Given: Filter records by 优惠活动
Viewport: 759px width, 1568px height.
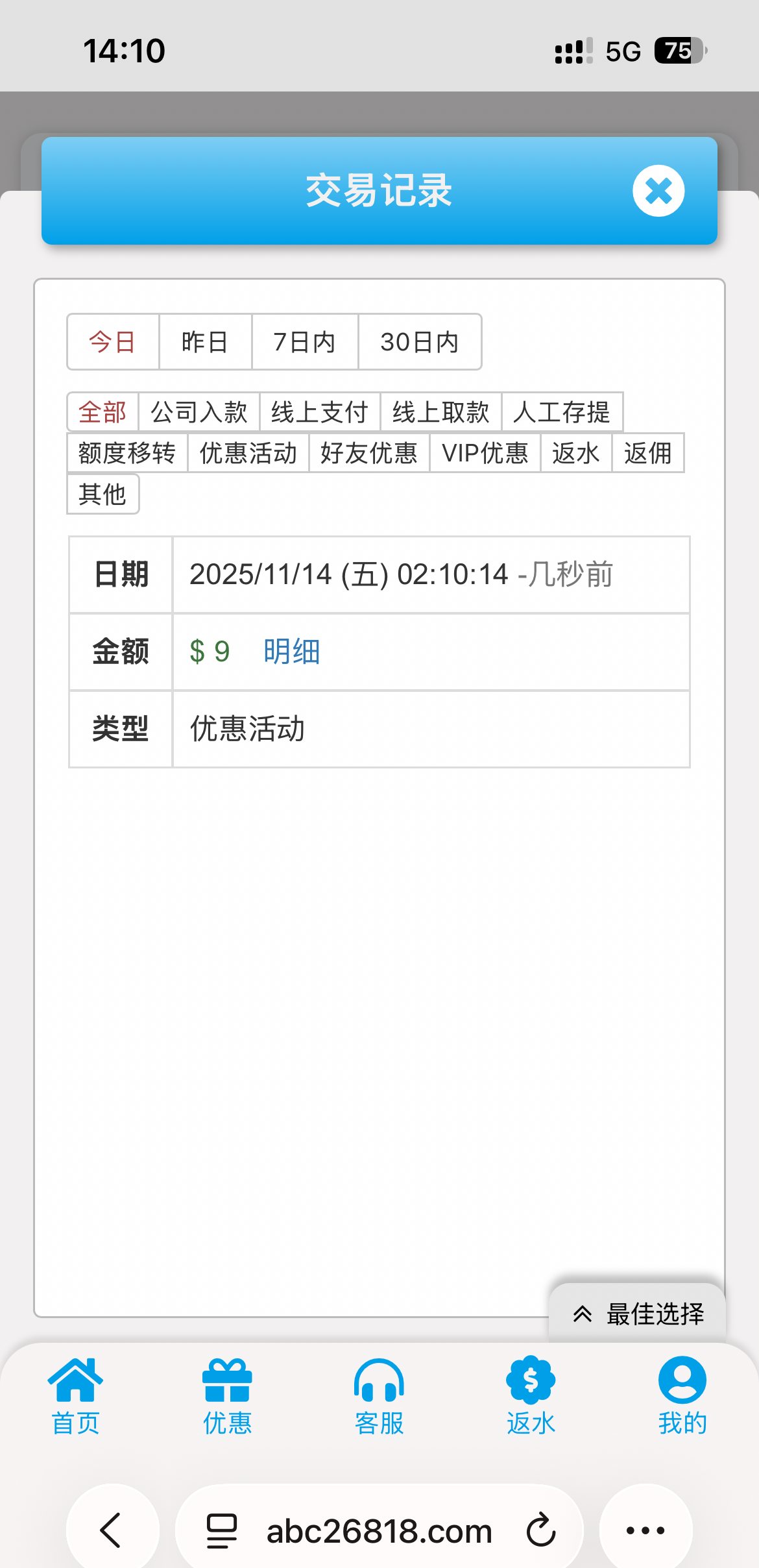Looking at the screenshot, I should pyautogui.click(x=248, y=453).
